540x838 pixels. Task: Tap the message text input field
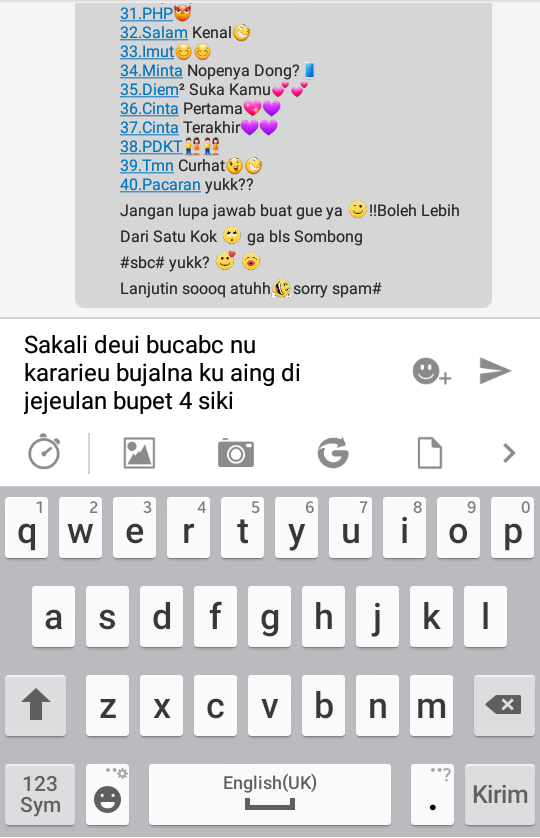pyautogui.click(x=209, y=373)
